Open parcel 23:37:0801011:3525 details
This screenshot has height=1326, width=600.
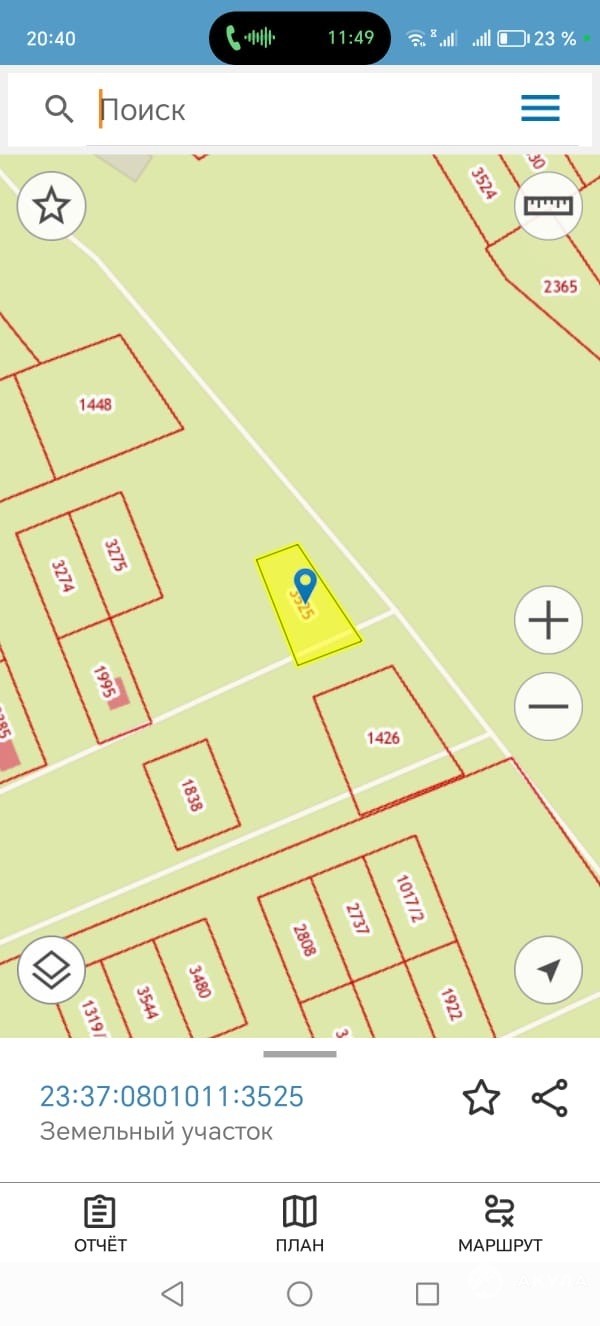pos(171,1096)
